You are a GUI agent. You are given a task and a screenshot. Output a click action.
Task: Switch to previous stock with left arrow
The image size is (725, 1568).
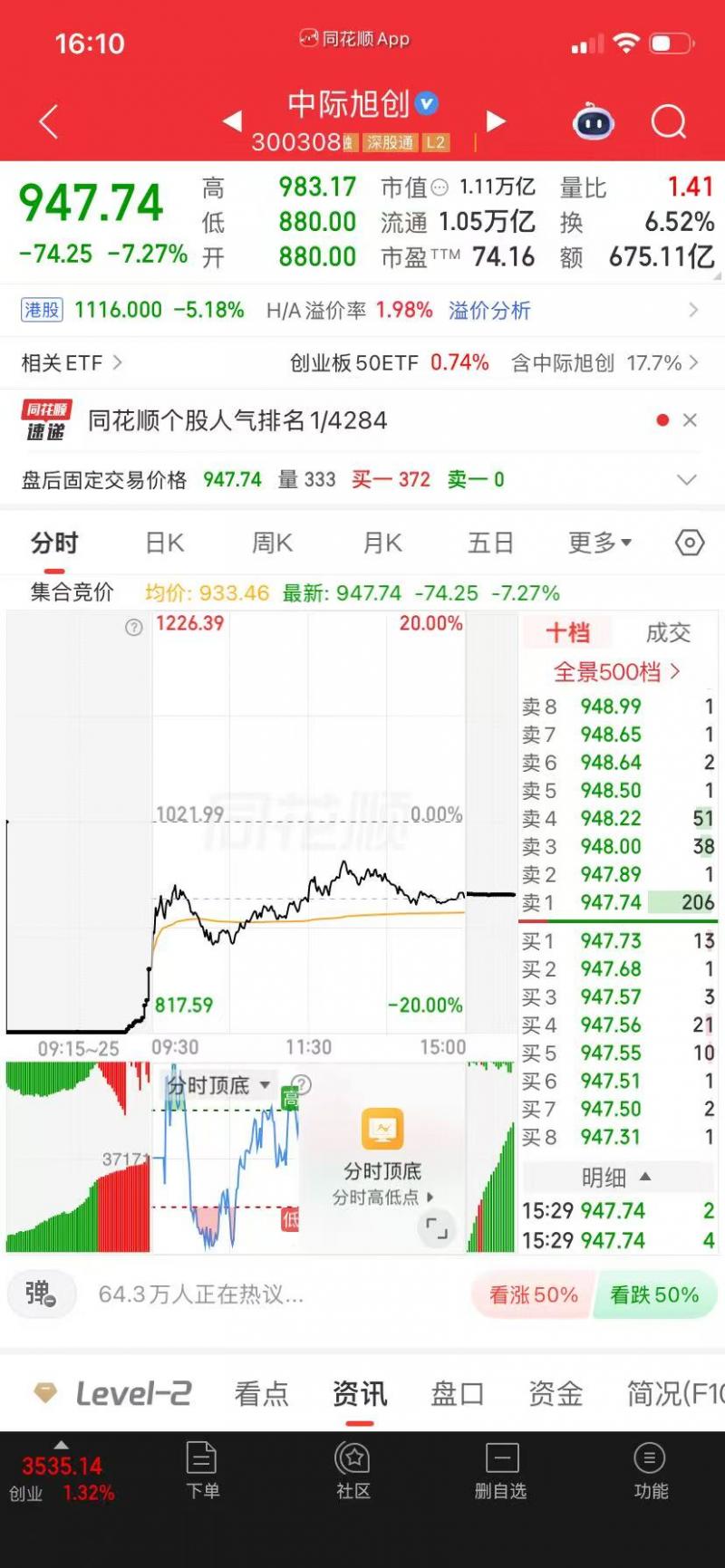click(233, 120)
